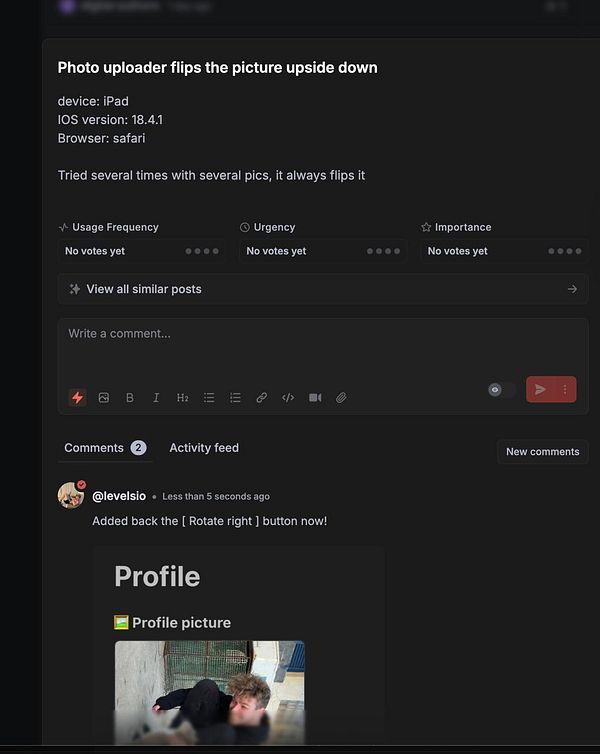Insert a bulleted list

pos(209,398)
